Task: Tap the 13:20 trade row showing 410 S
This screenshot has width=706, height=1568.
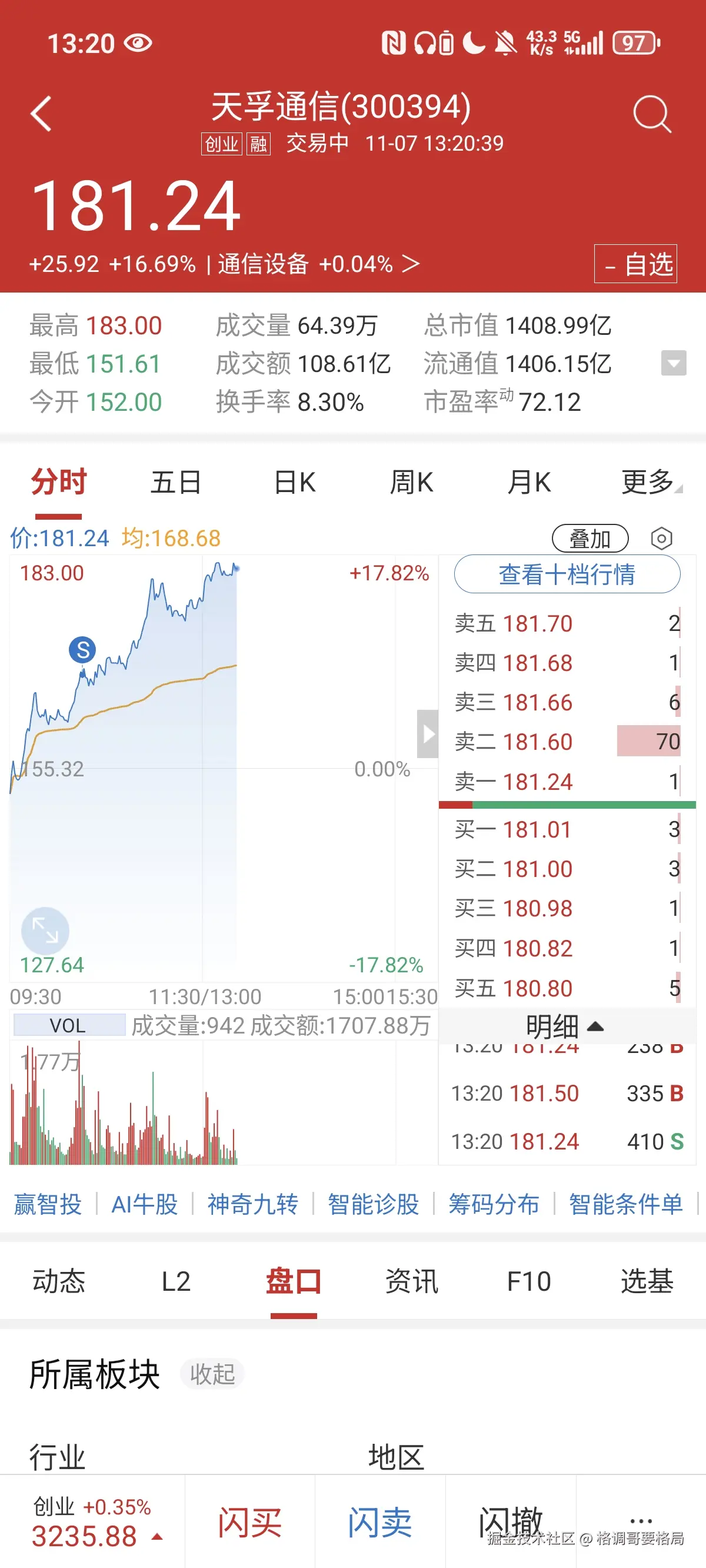Action: click(x=566, y=1141)
